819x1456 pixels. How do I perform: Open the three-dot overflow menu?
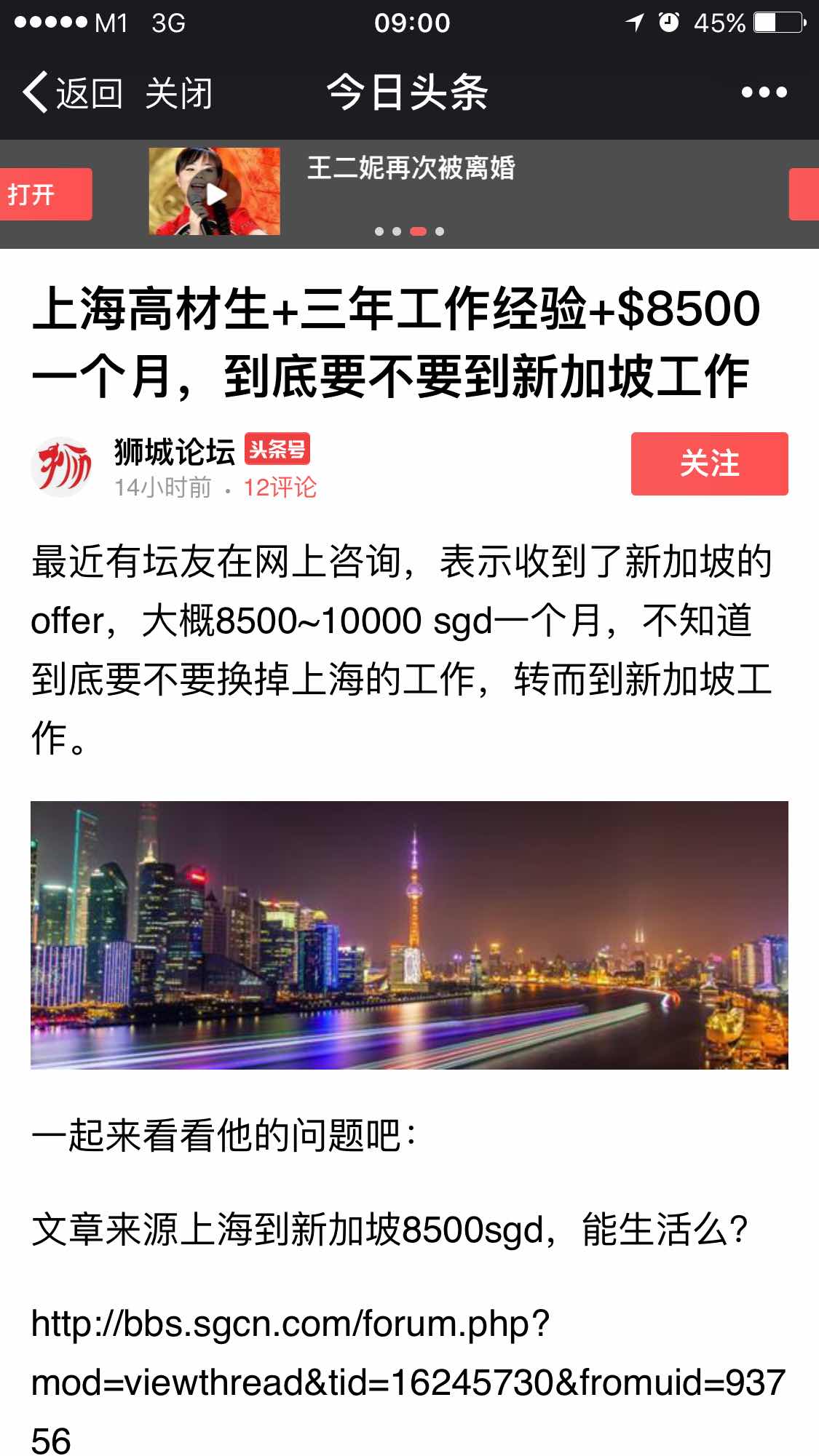coord(764,92)
